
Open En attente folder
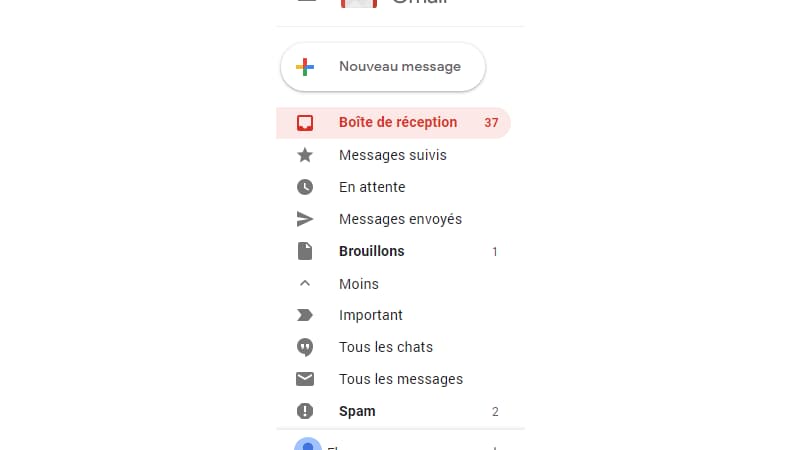pyautogui.click(x=371, y=187)
